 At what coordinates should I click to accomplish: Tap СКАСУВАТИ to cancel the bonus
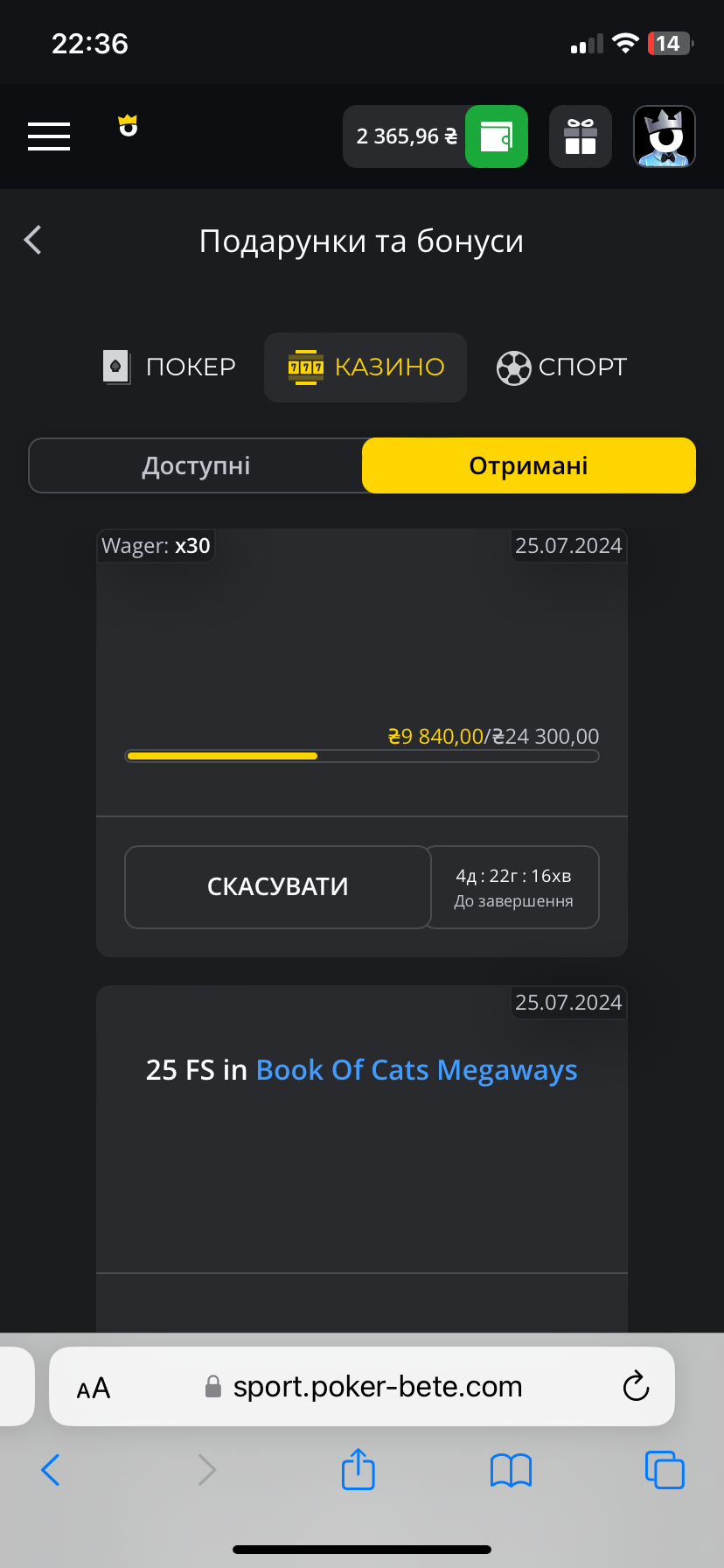pyautogui.click(x=278, y=886)
